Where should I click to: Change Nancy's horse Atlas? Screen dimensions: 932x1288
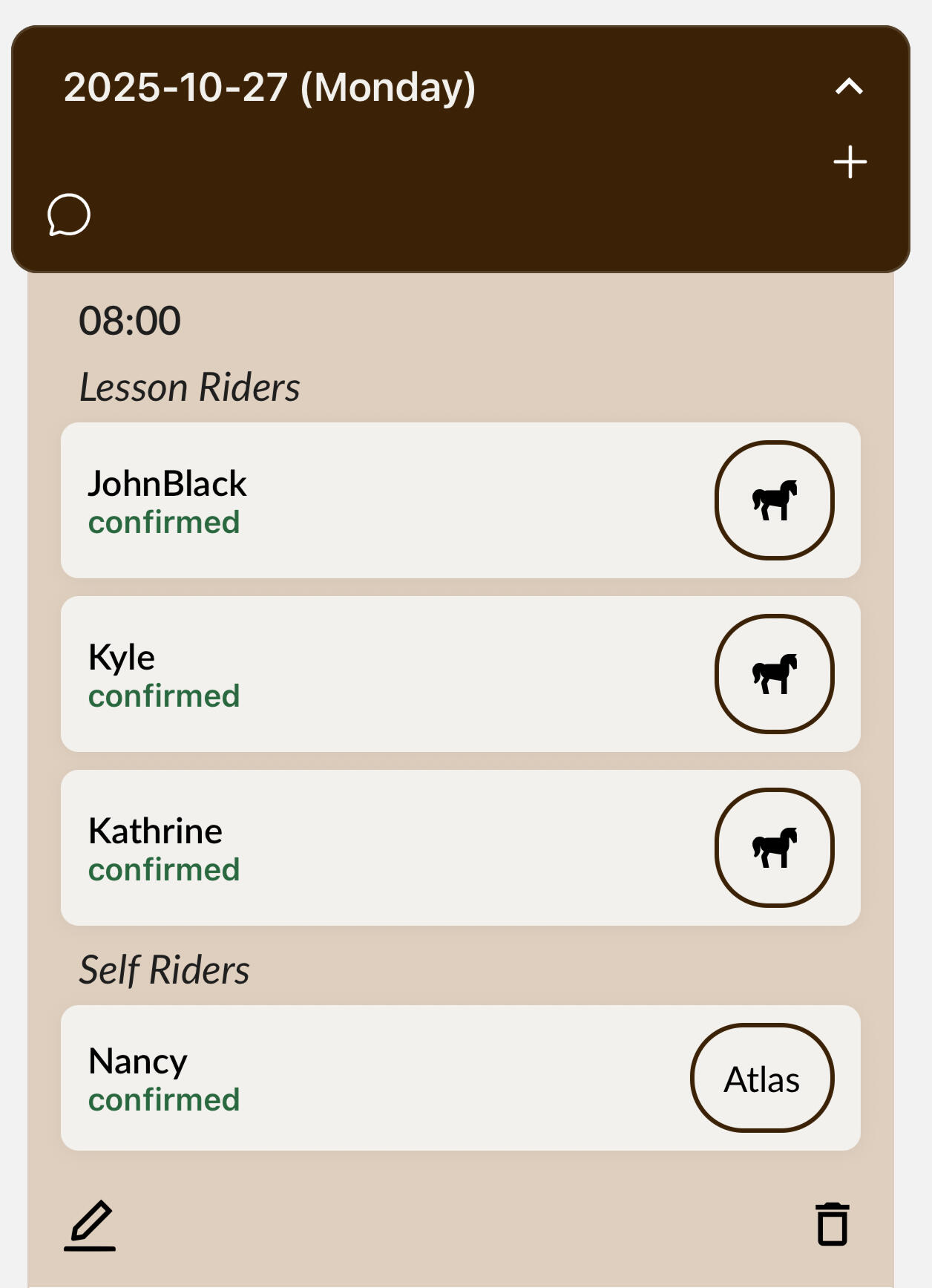point(762,1078)
